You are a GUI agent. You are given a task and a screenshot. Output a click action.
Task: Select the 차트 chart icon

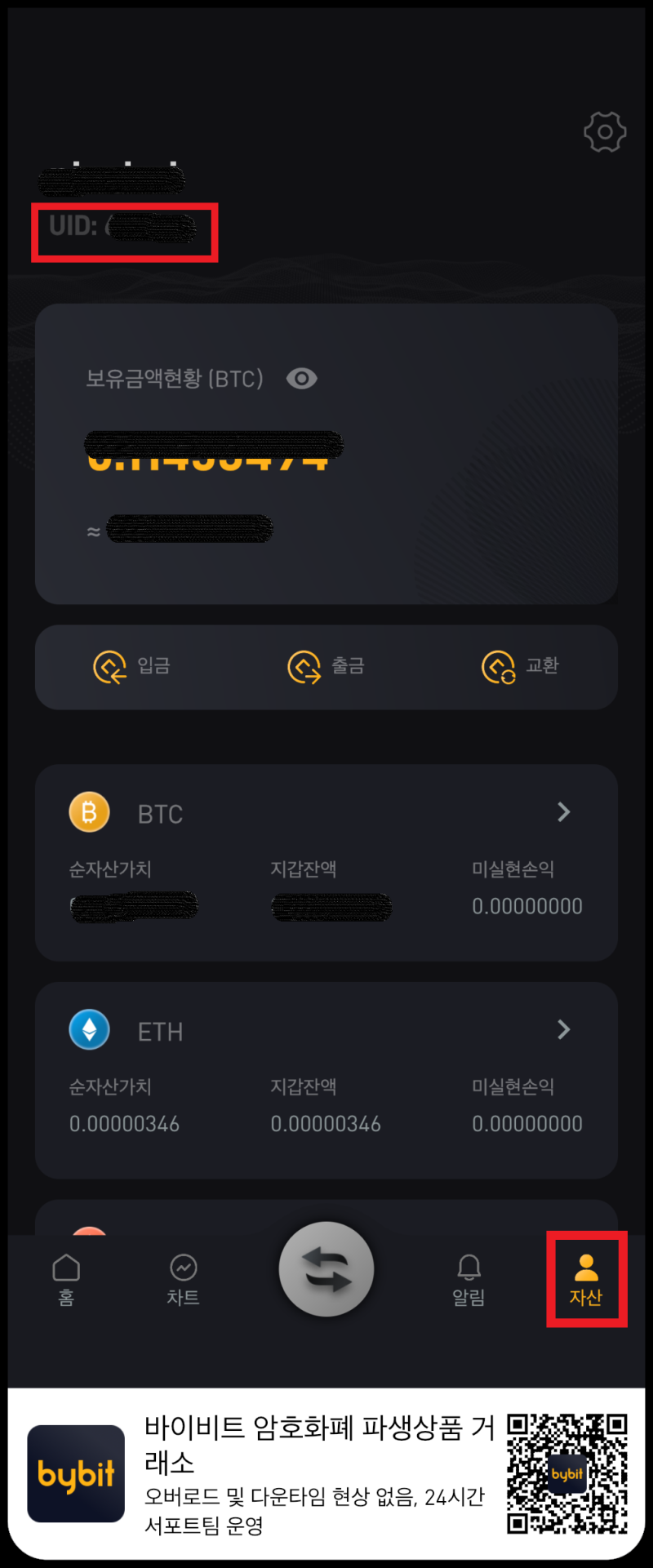click(x=183, y=1279)
